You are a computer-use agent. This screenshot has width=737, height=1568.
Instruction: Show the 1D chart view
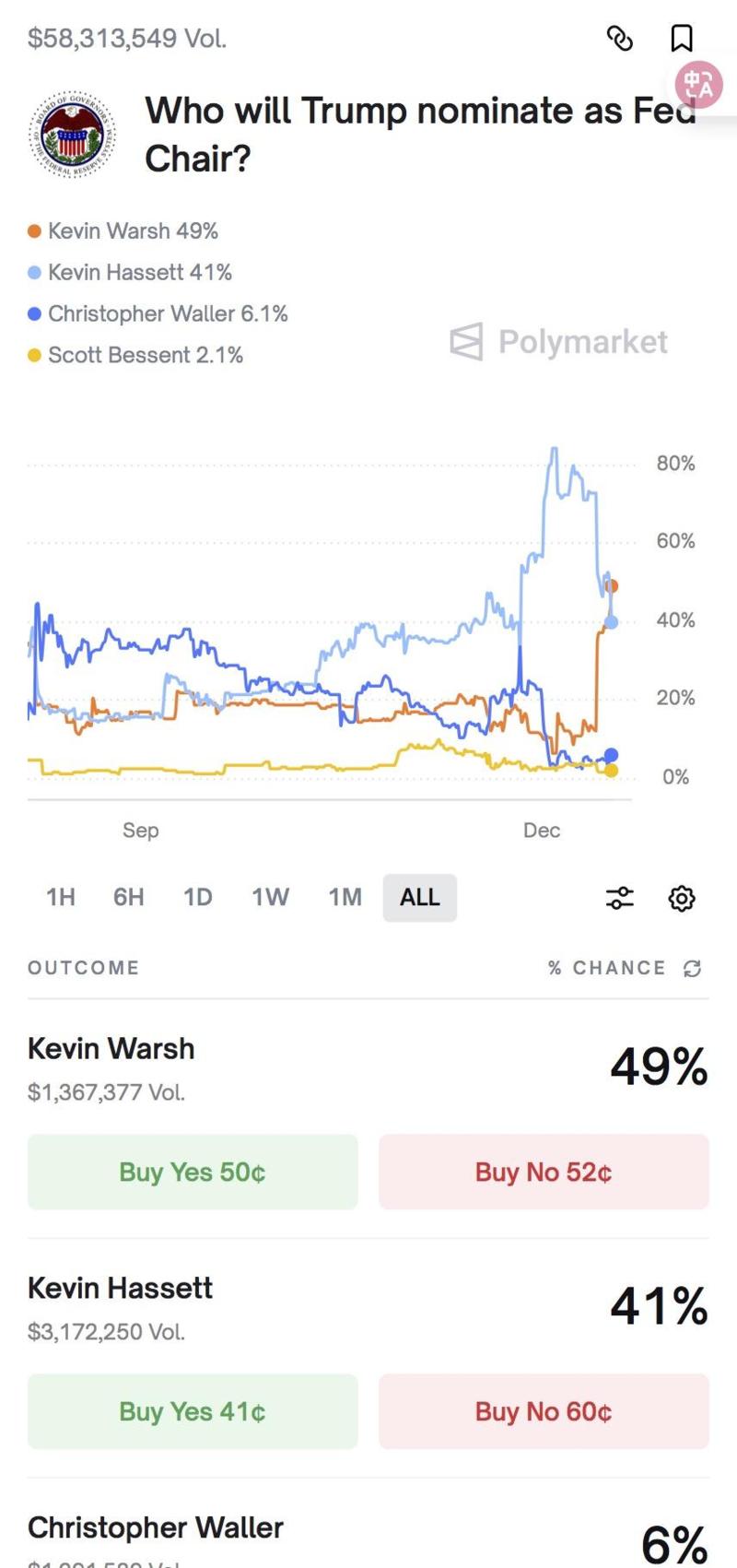198,897
